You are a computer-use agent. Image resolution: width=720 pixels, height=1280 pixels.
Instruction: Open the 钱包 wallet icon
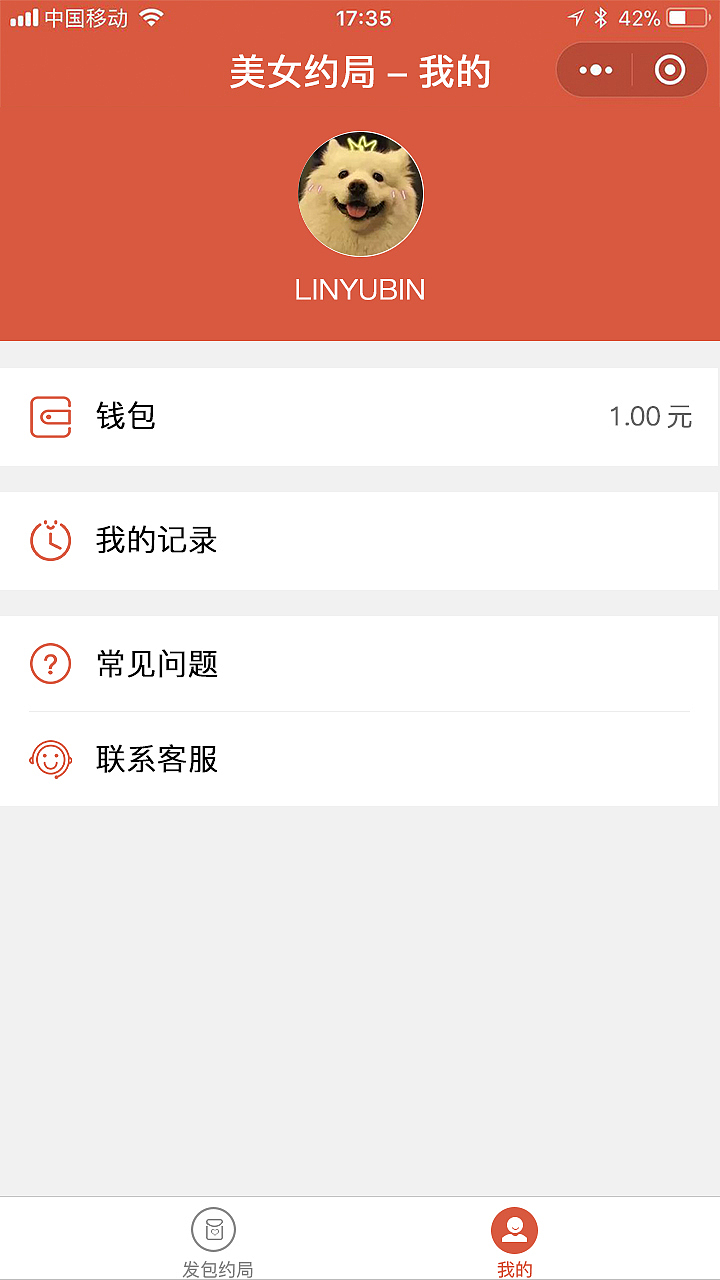(x=50, y=416)
